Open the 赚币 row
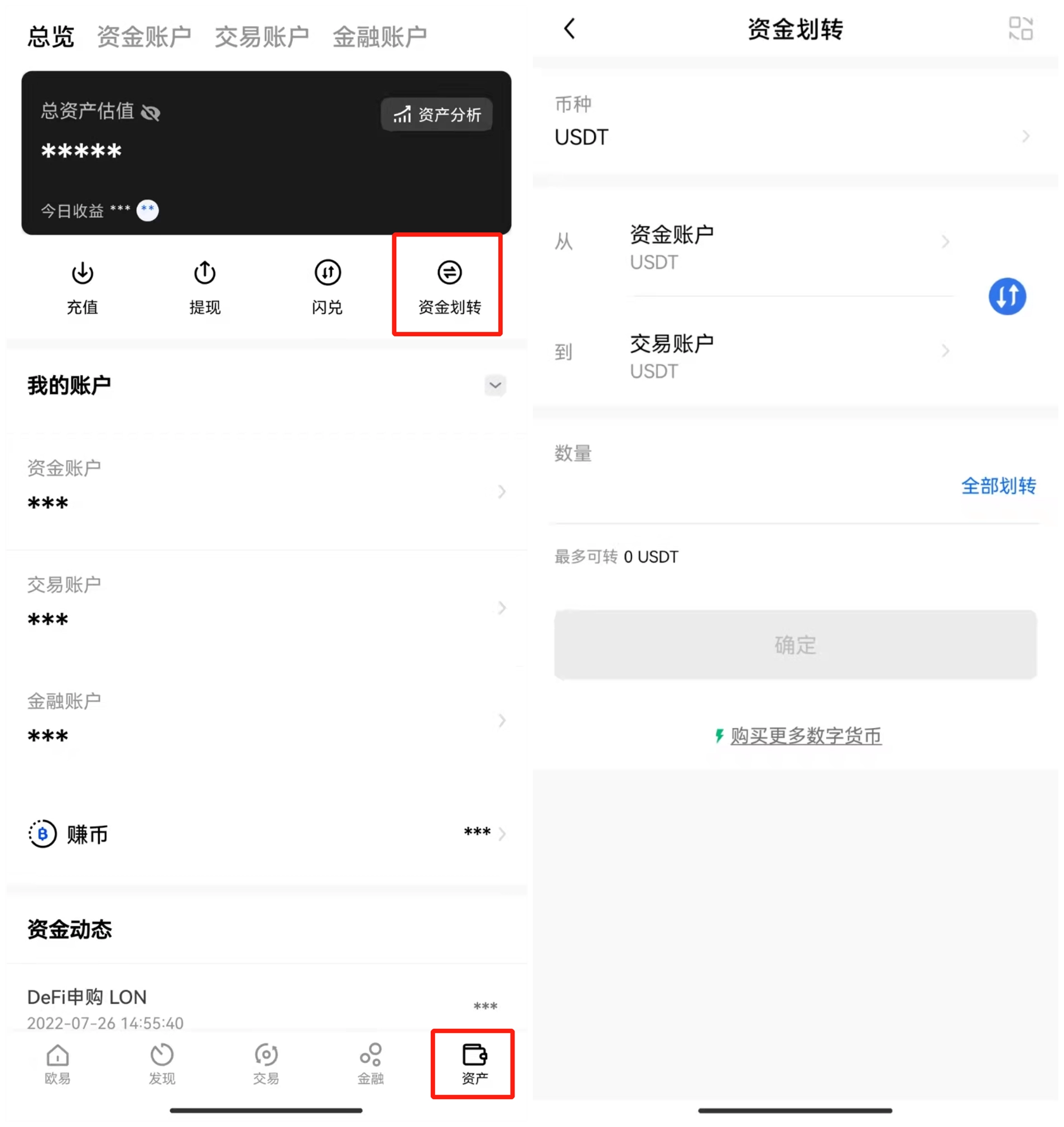1064x1127 pixels. point(266,834)
